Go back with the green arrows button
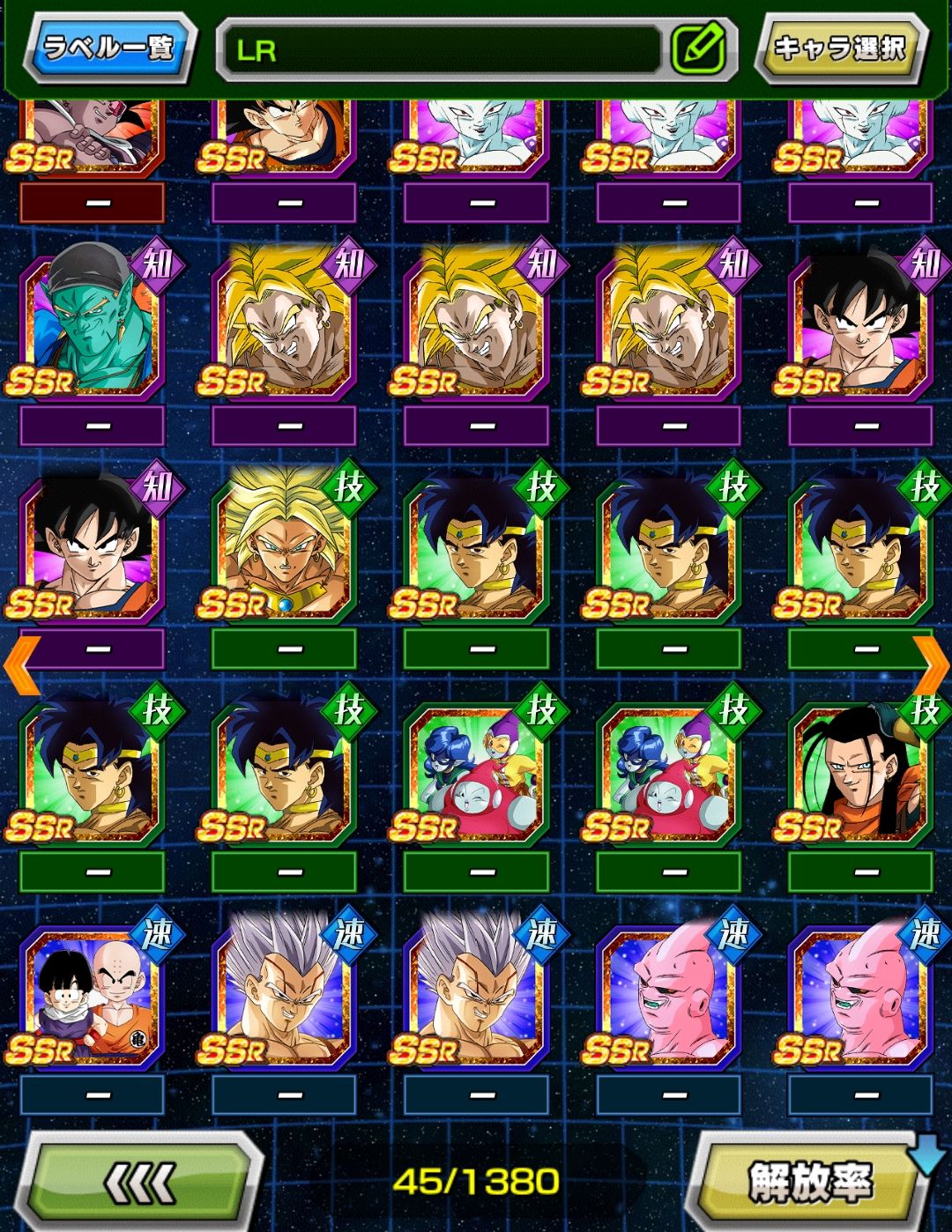 (x=141, y=1183)
